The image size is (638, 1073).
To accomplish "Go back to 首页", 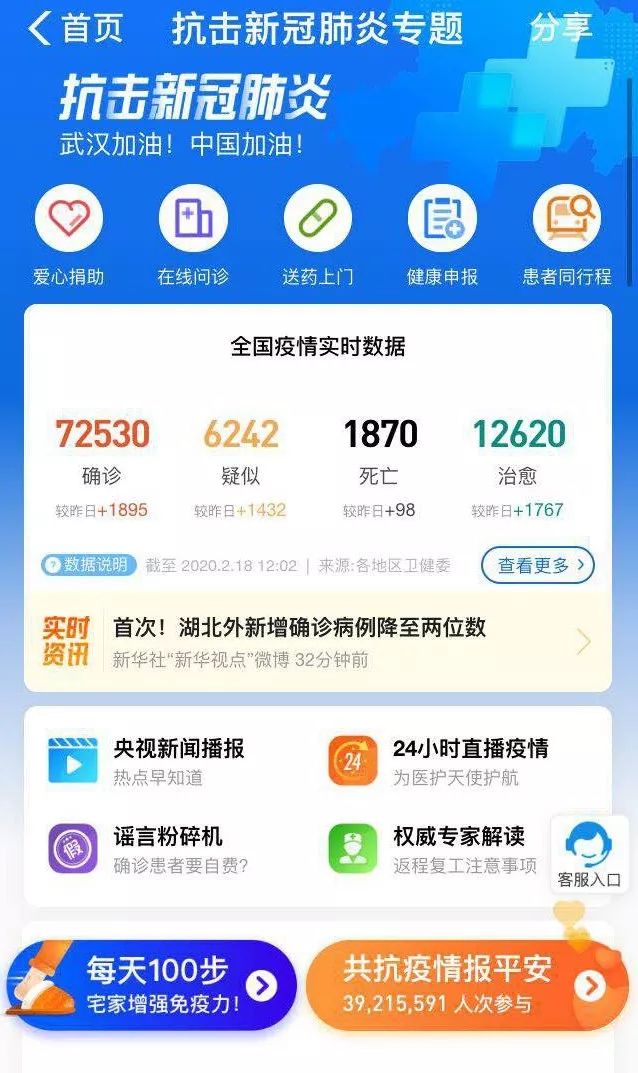I will pyautogui.click(x=76, y=29).
